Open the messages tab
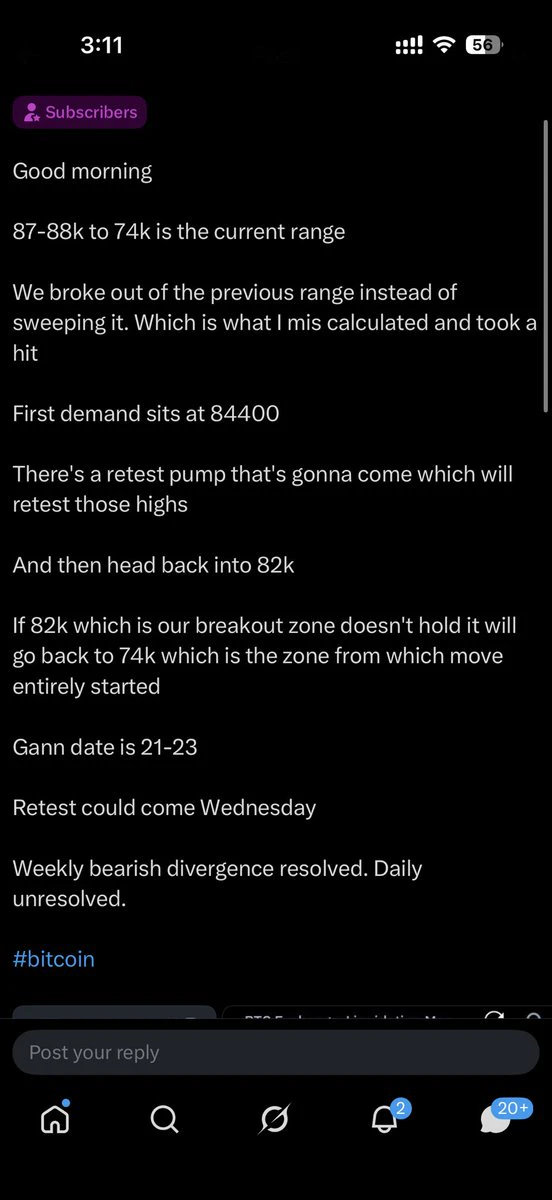This screenshot has width=552, height=1200. click(x=498, y=1117)
